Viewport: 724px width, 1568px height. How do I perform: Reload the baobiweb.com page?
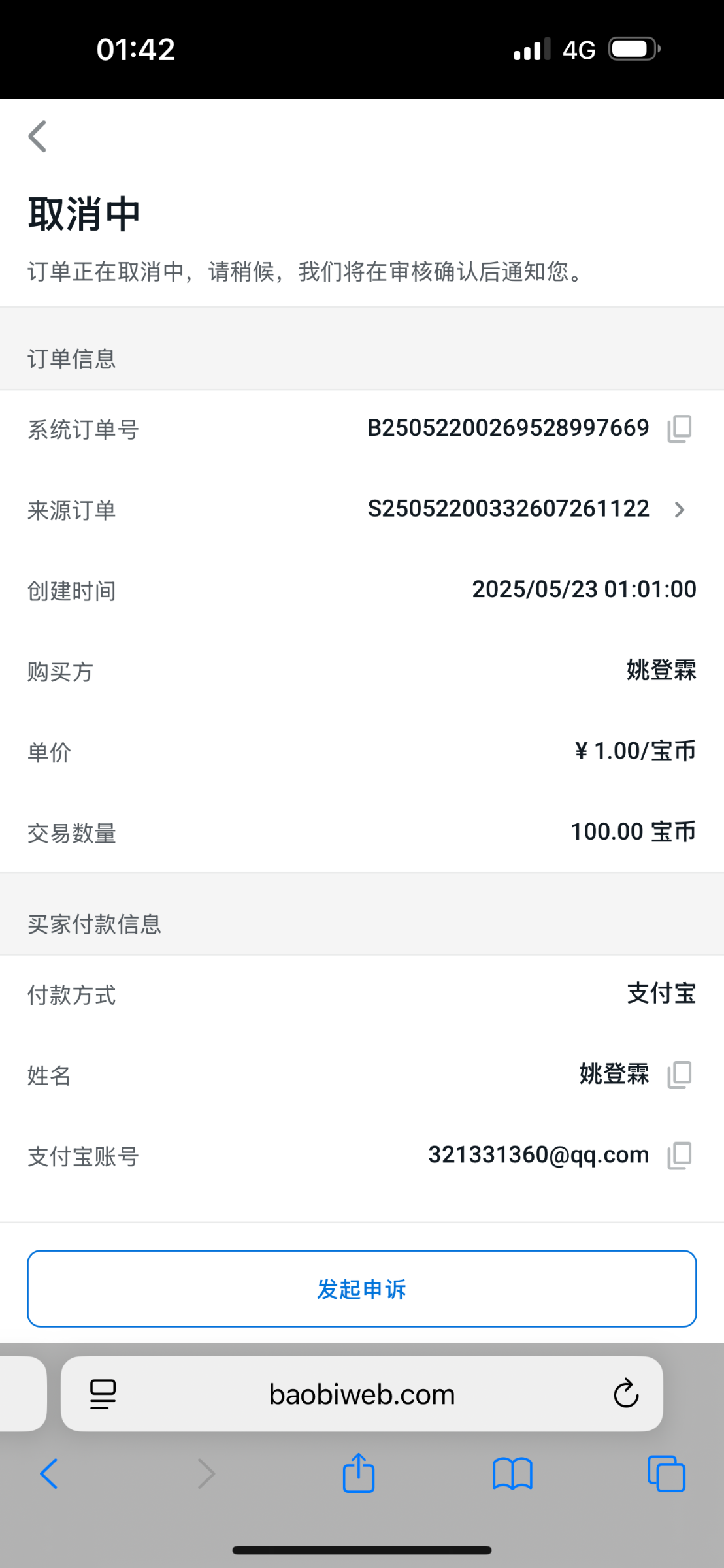pos(625,1394)
